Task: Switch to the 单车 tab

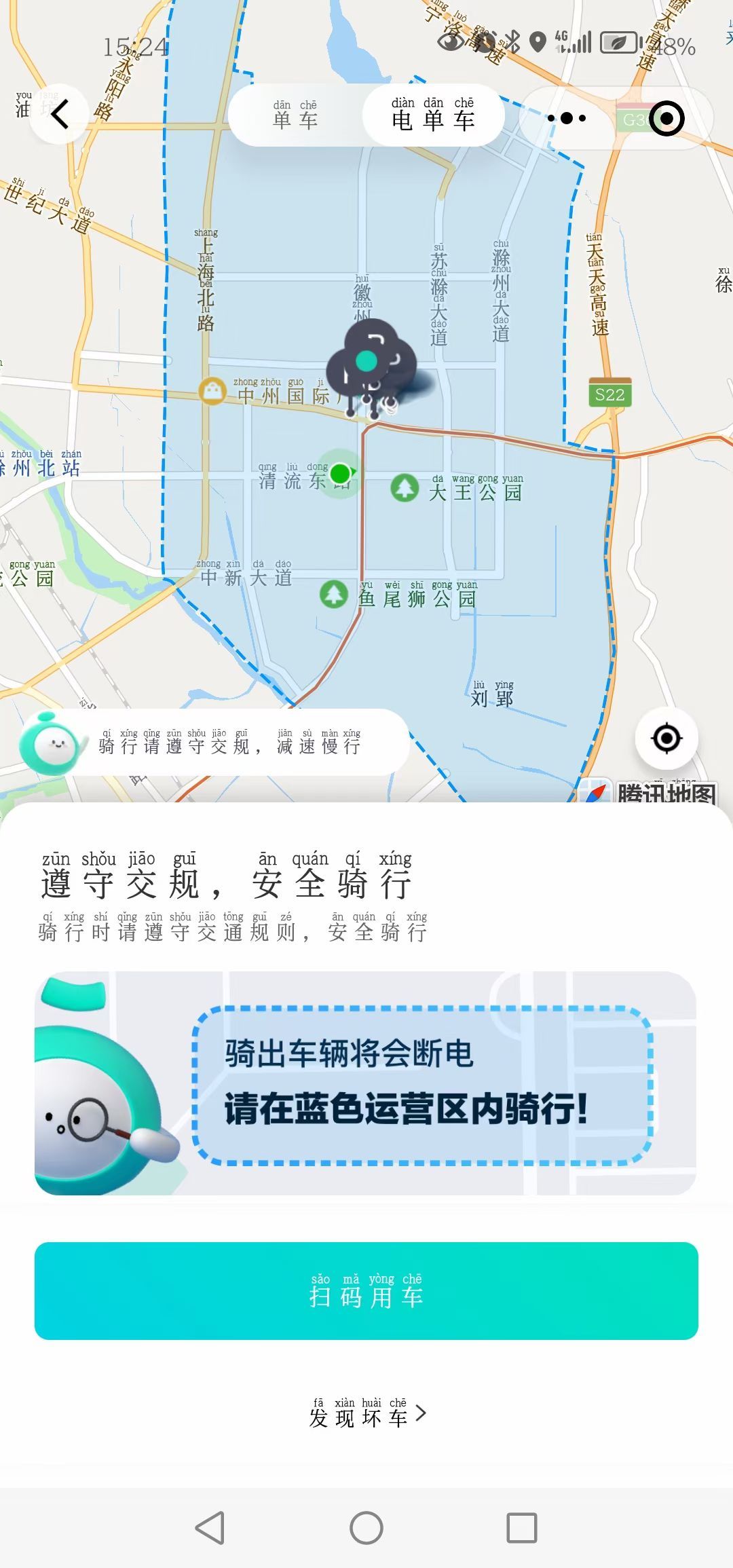Action: (295, 115)
